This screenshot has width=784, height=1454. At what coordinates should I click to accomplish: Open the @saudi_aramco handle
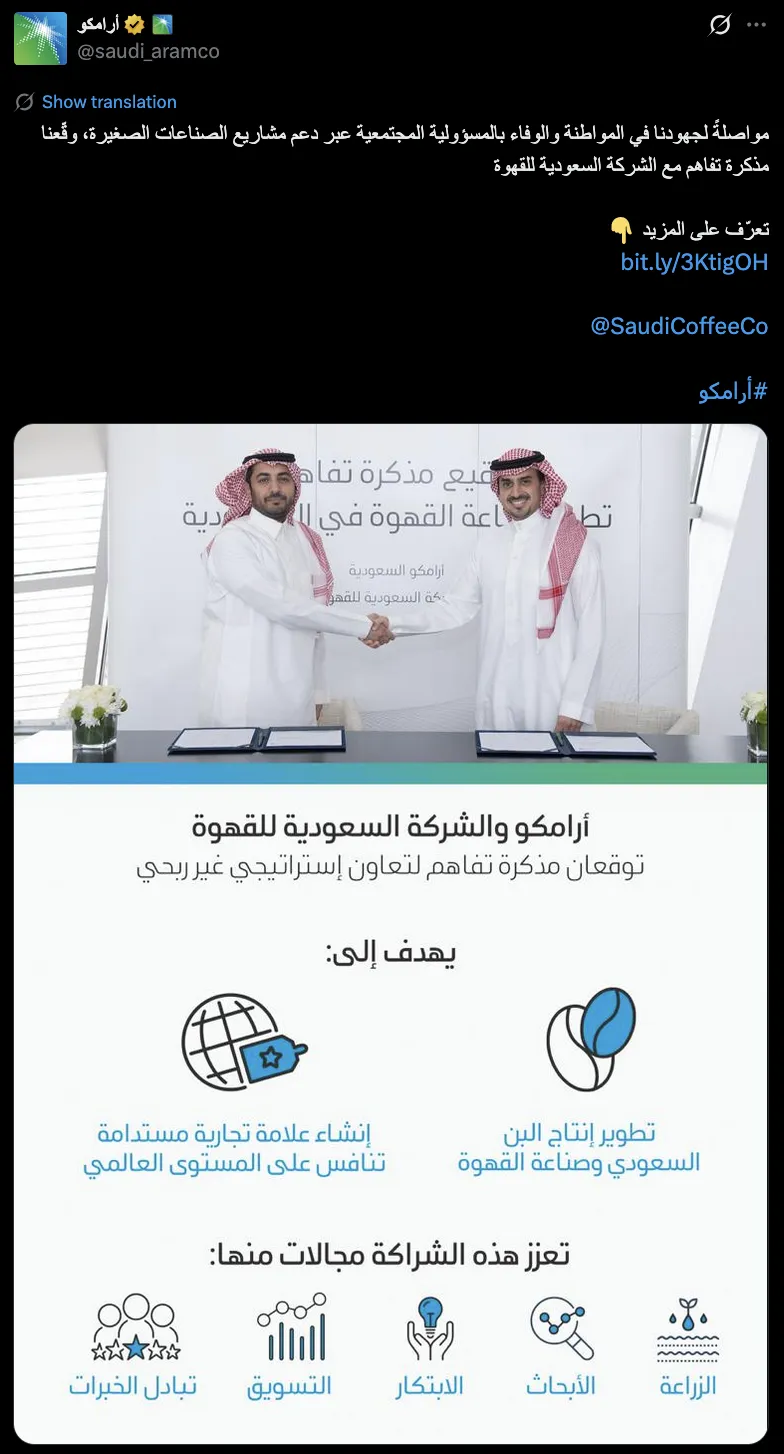(x=148, y=51)
